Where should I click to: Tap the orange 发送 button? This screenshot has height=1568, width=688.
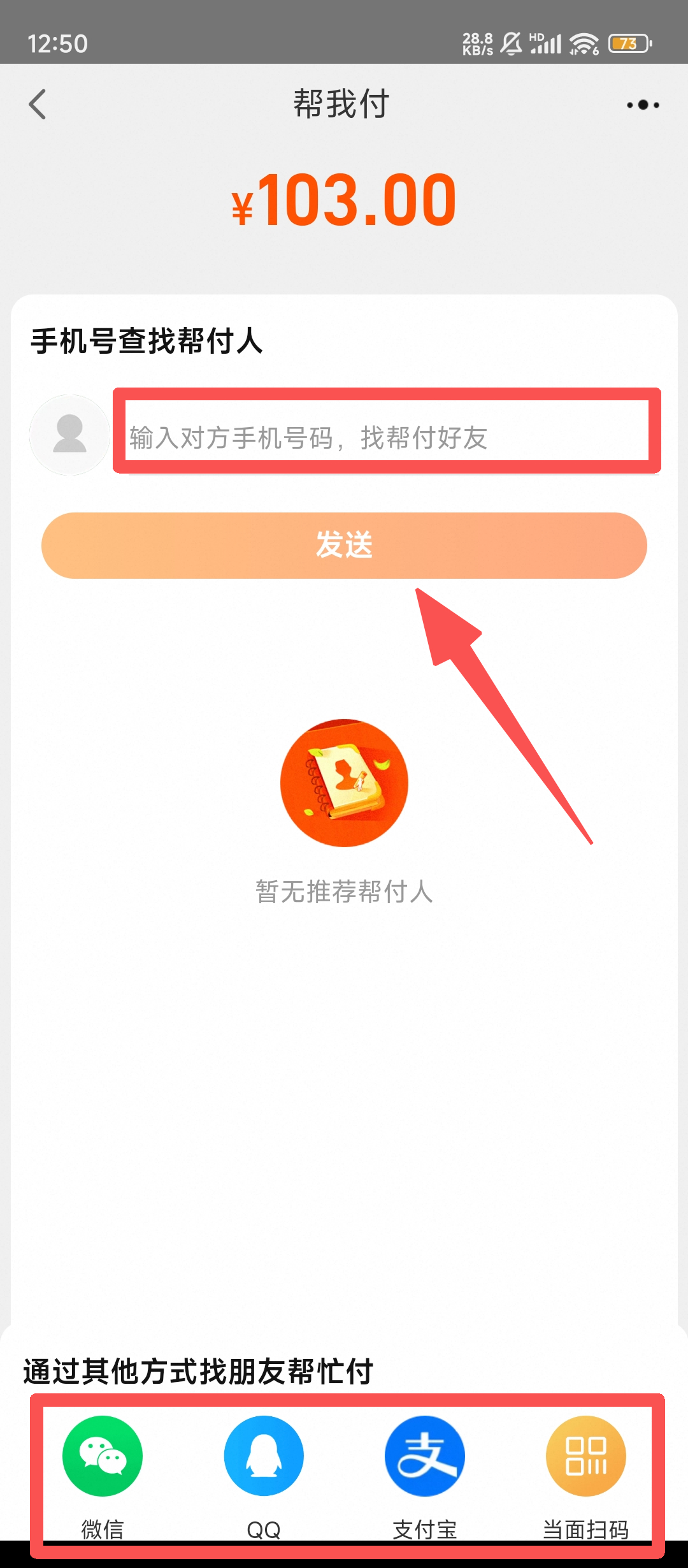coord(344,546)
